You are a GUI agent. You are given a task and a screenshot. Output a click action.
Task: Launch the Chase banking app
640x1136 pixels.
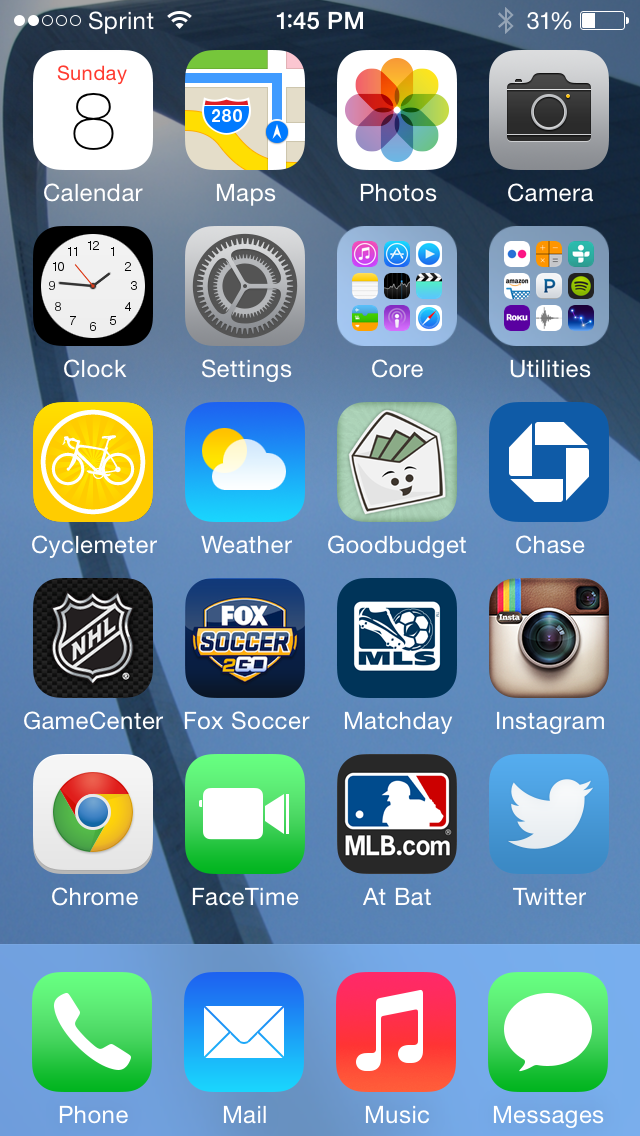click(x=549, y=462)
